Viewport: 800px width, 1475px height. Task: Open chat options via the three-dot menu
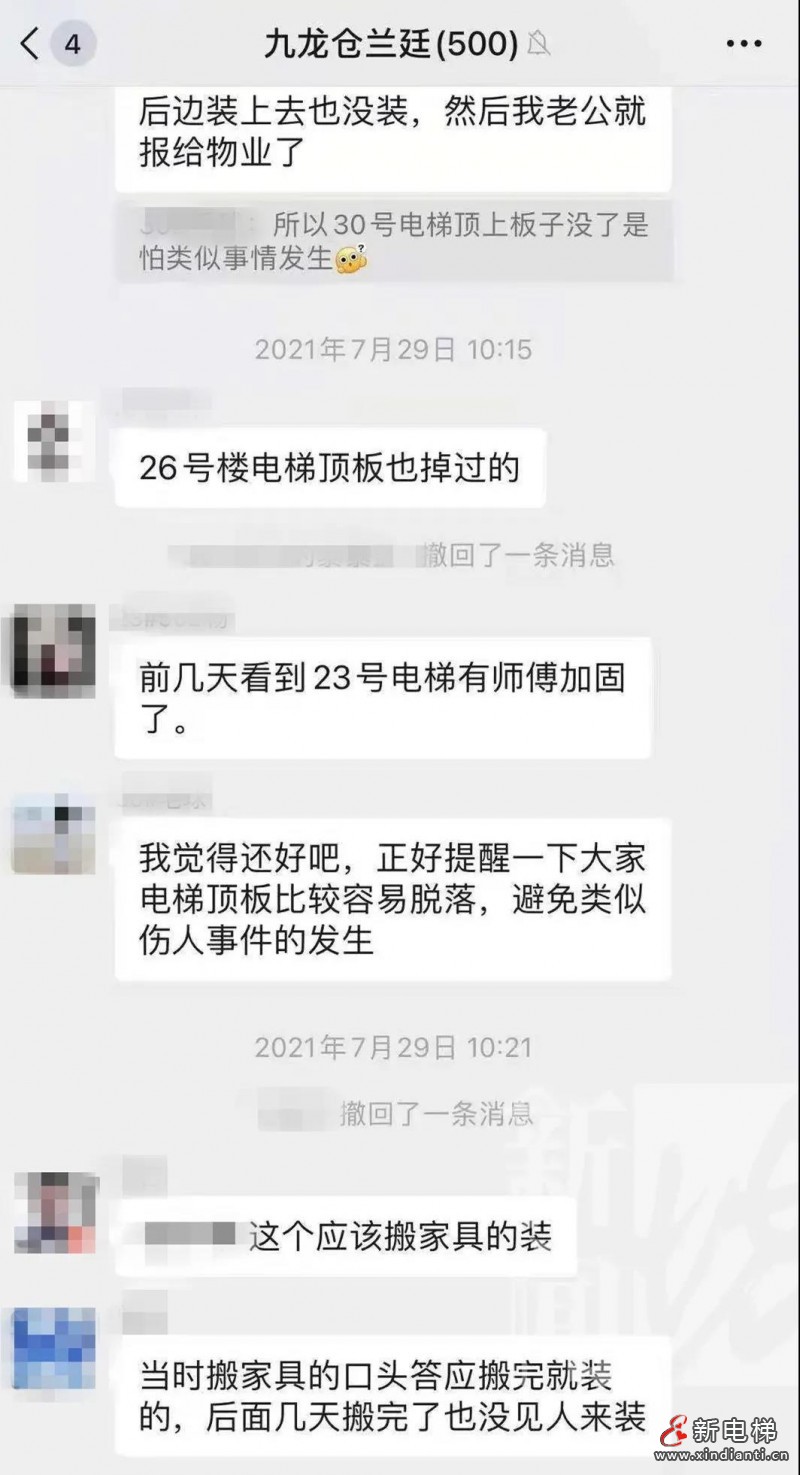tap(744, 44)
